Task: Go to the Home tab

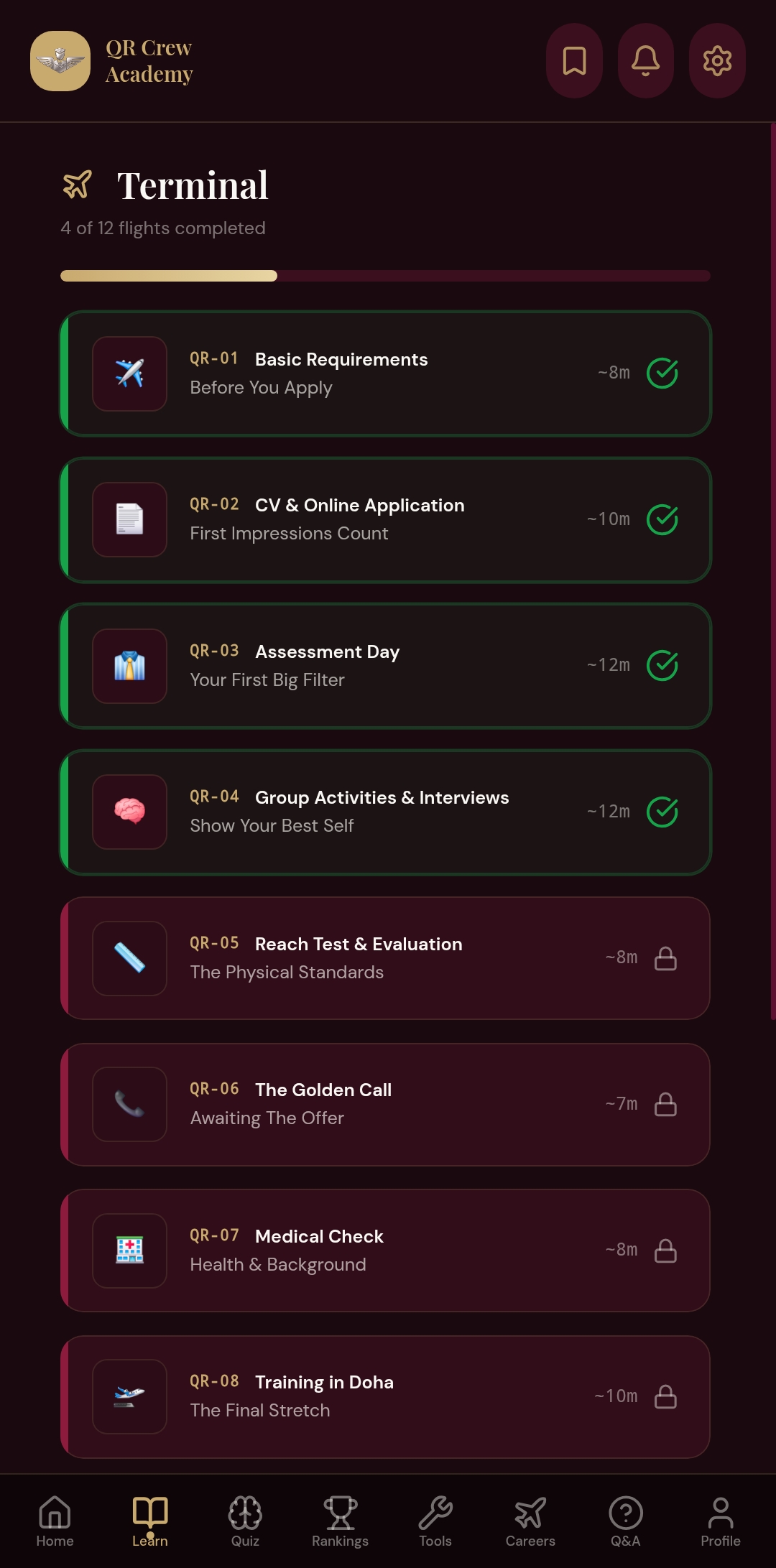Action: coord(55,1521)
